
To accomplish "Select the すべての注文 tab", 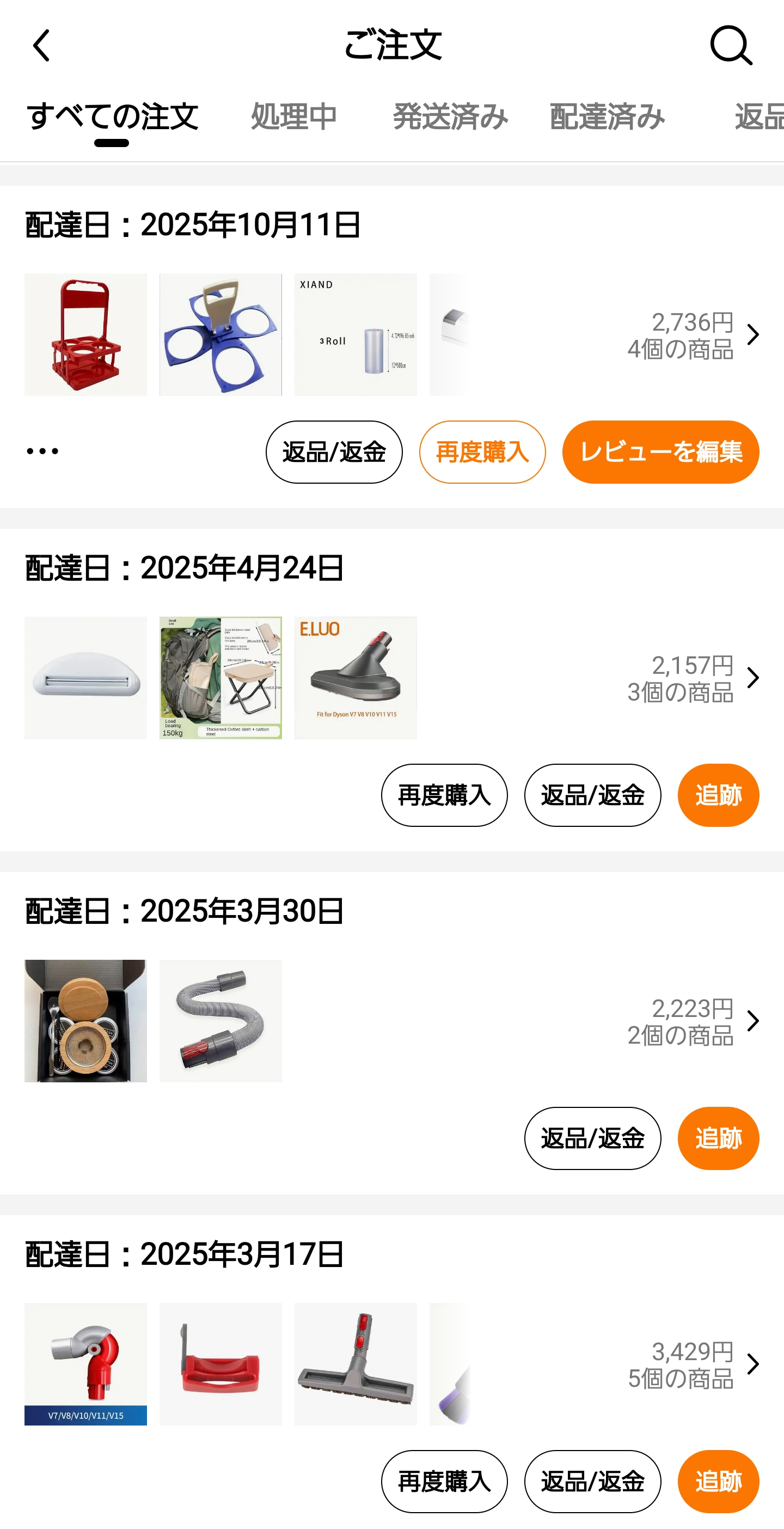I will pos(112,117).
